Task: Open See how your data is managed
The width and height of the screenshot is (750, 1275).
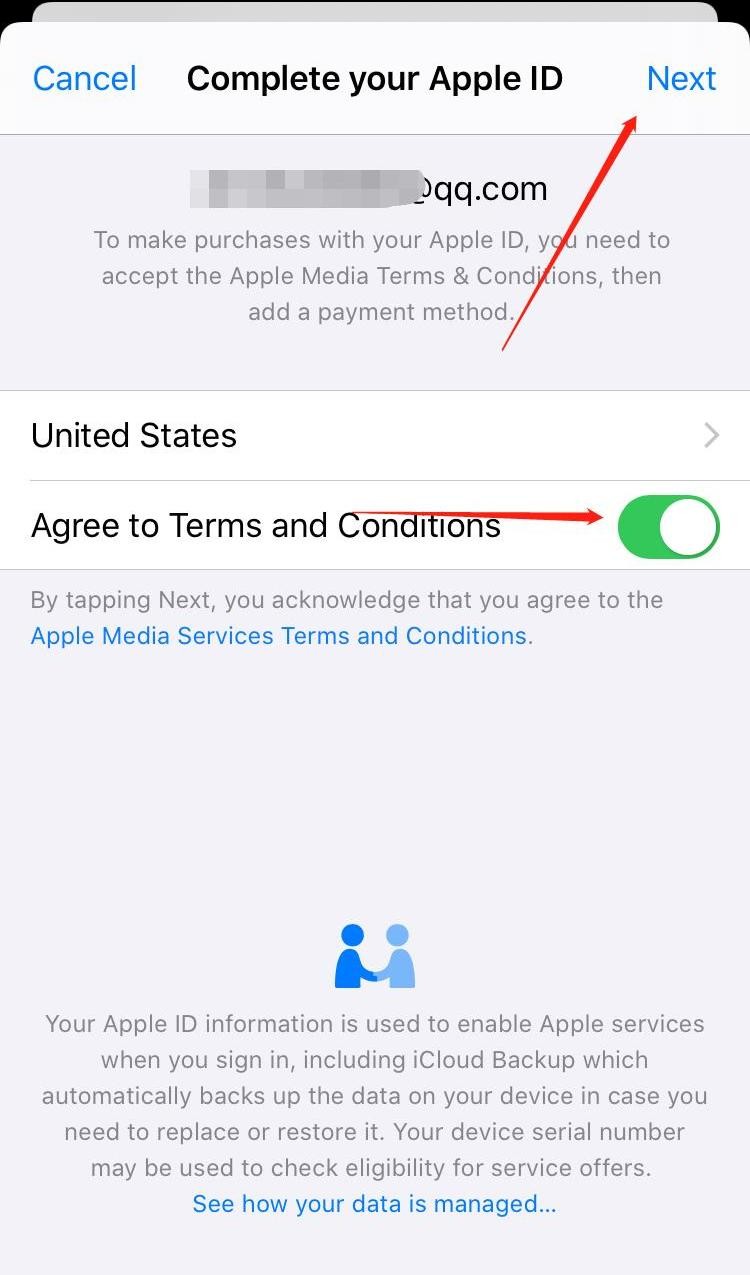Action: [374, 1203]
